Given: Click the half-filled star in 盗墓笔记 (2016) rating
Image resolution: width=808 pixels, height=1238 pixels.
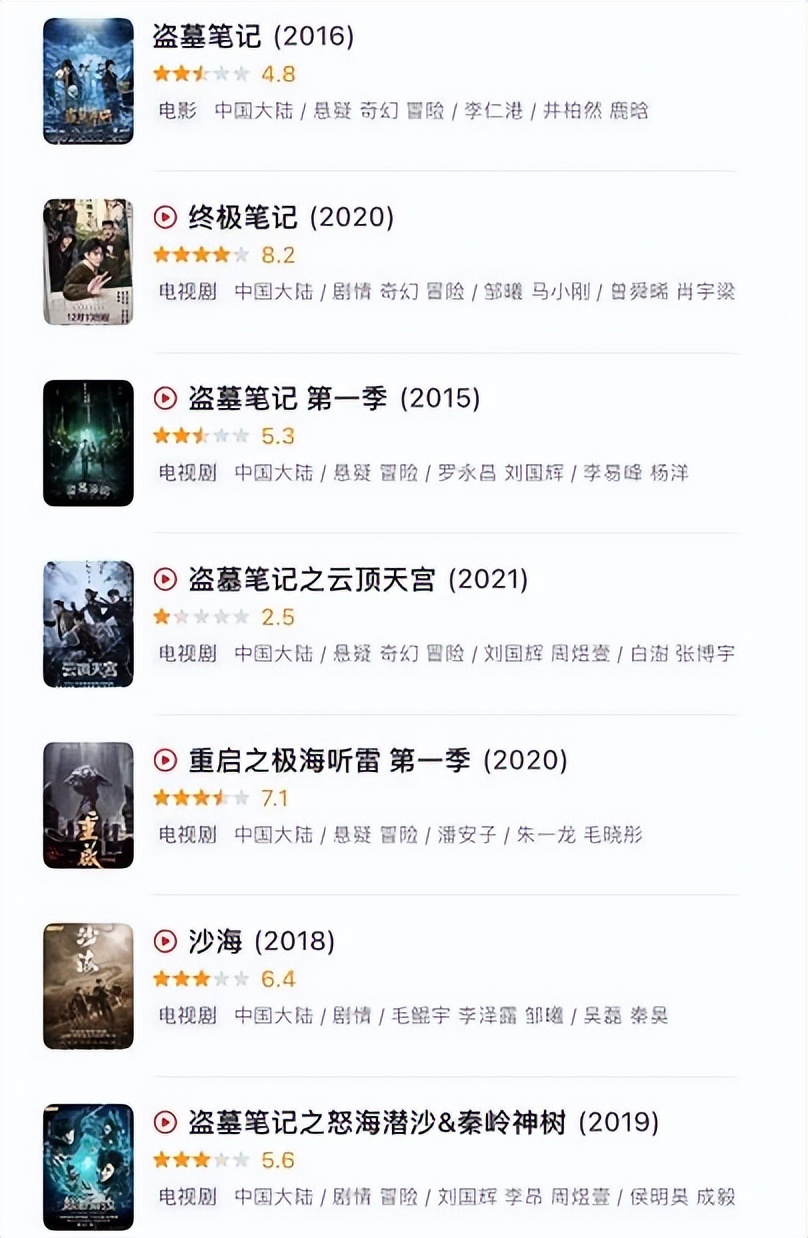Looking at the screenshot, I should click(198, 73).
